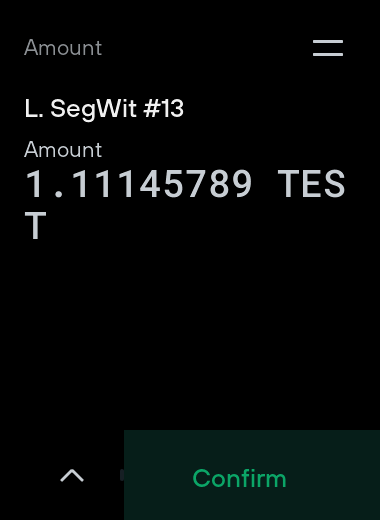Go back with the up arrow
Image resolution: width=380 pixels, height=520 pixels.
coord(72,475)
